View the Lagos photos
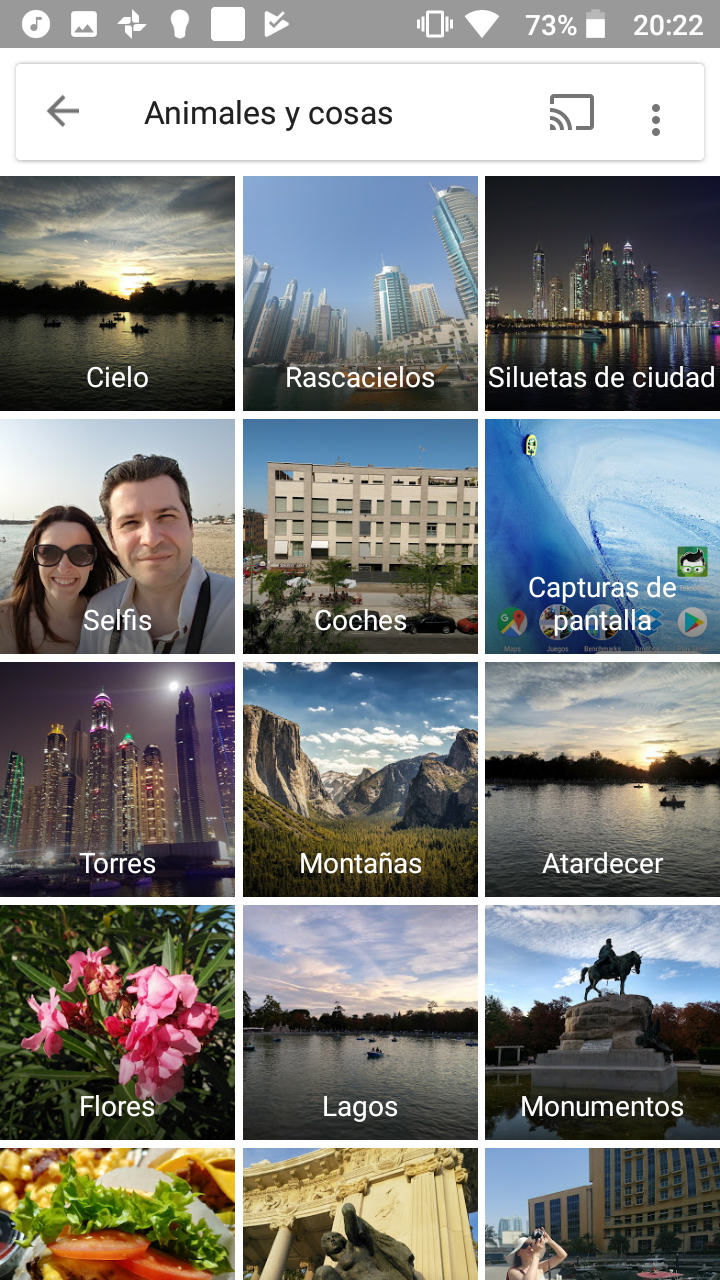Image resolution: width=720 pixels, height=1280 pixels. (360, 1023)
